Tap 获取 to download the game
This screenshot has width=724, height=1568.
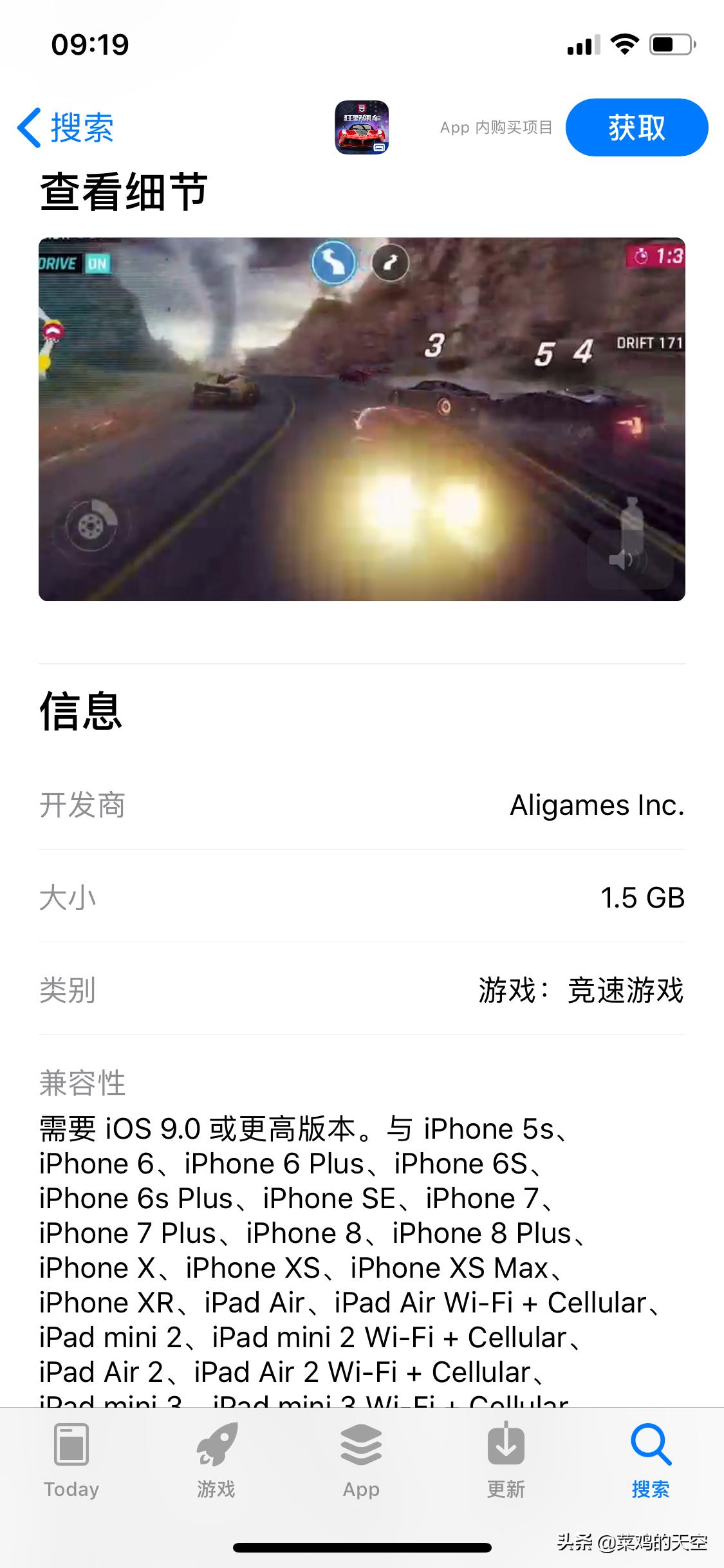pyautogui.click(x=636, y=127)
